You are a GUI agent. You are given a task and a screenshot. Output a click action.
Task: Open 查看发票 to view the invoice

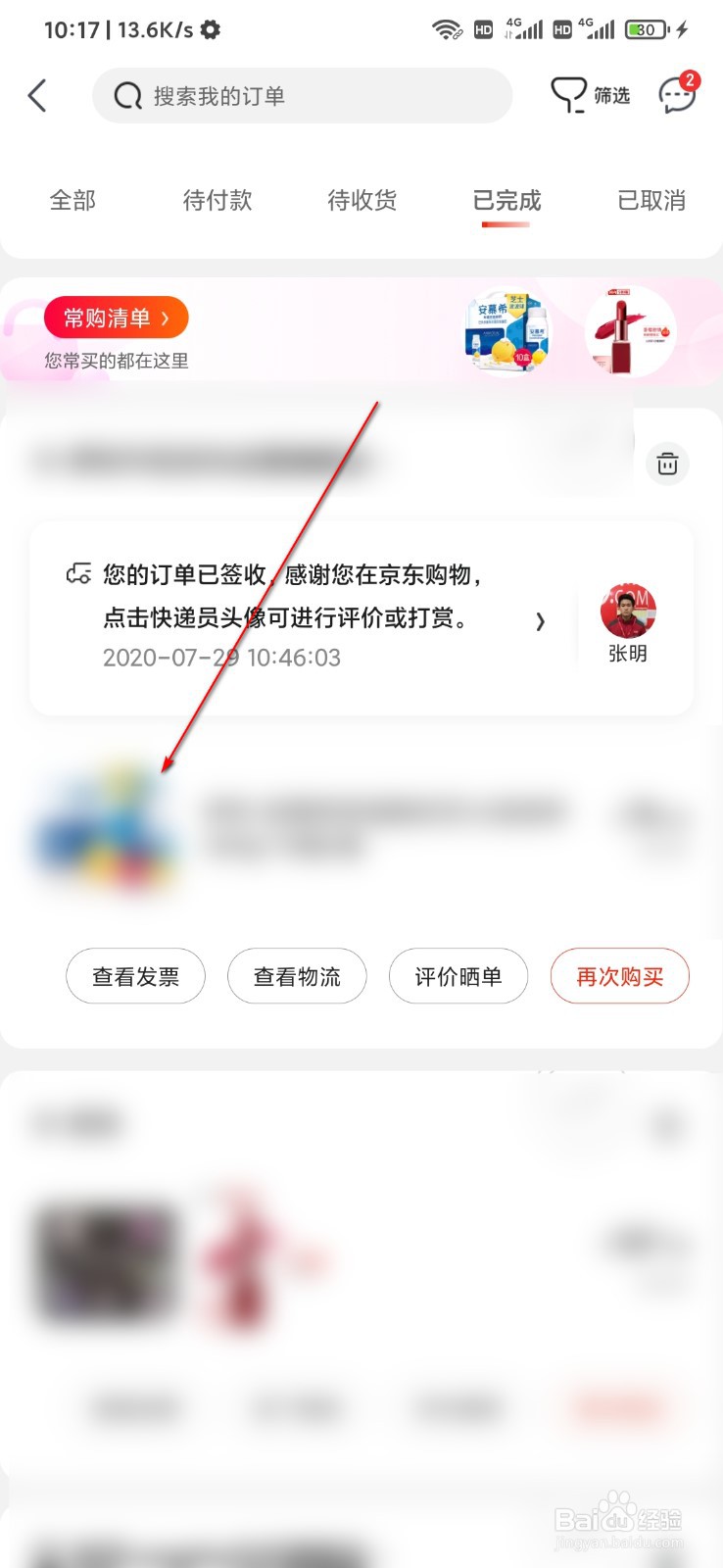[x=135, y=976]
